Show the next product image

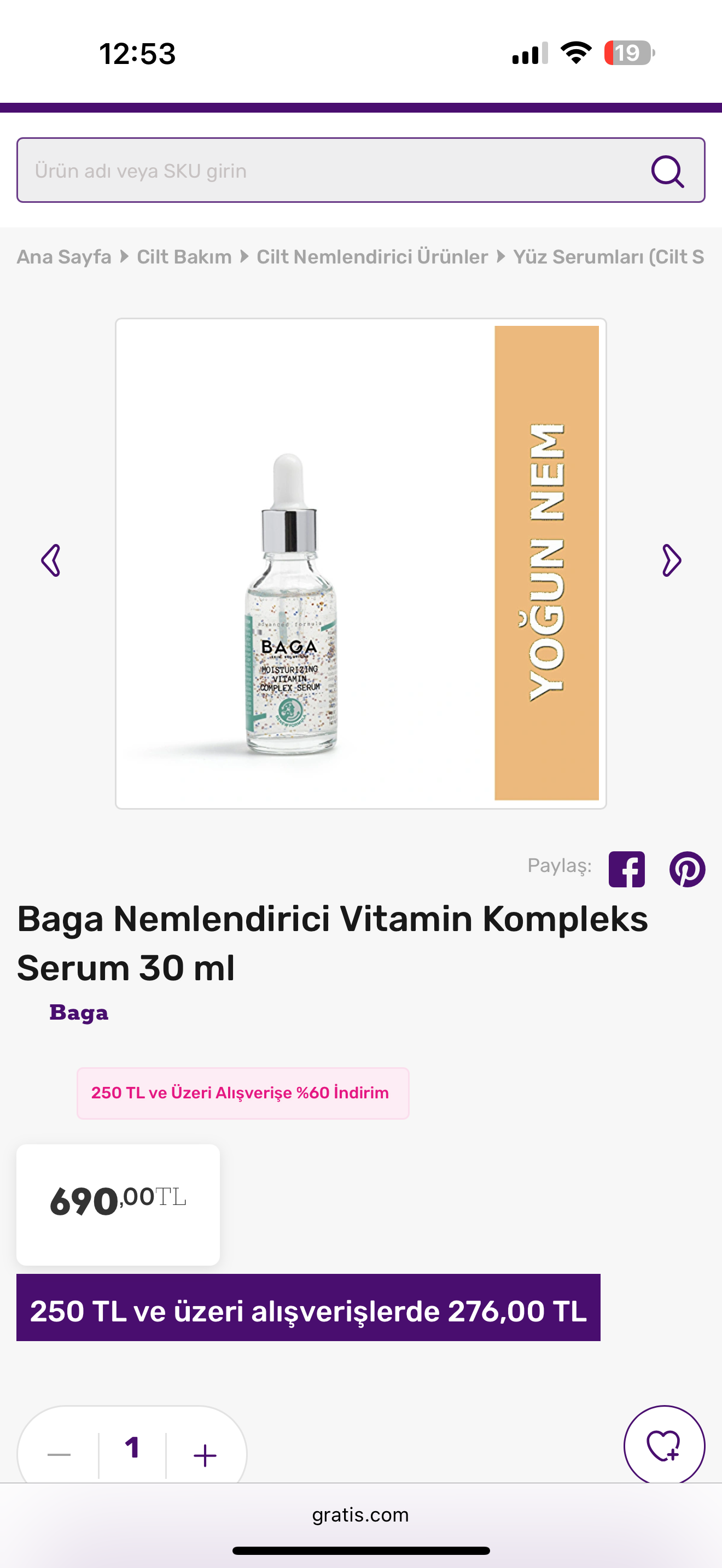click(x=671, y=560)
